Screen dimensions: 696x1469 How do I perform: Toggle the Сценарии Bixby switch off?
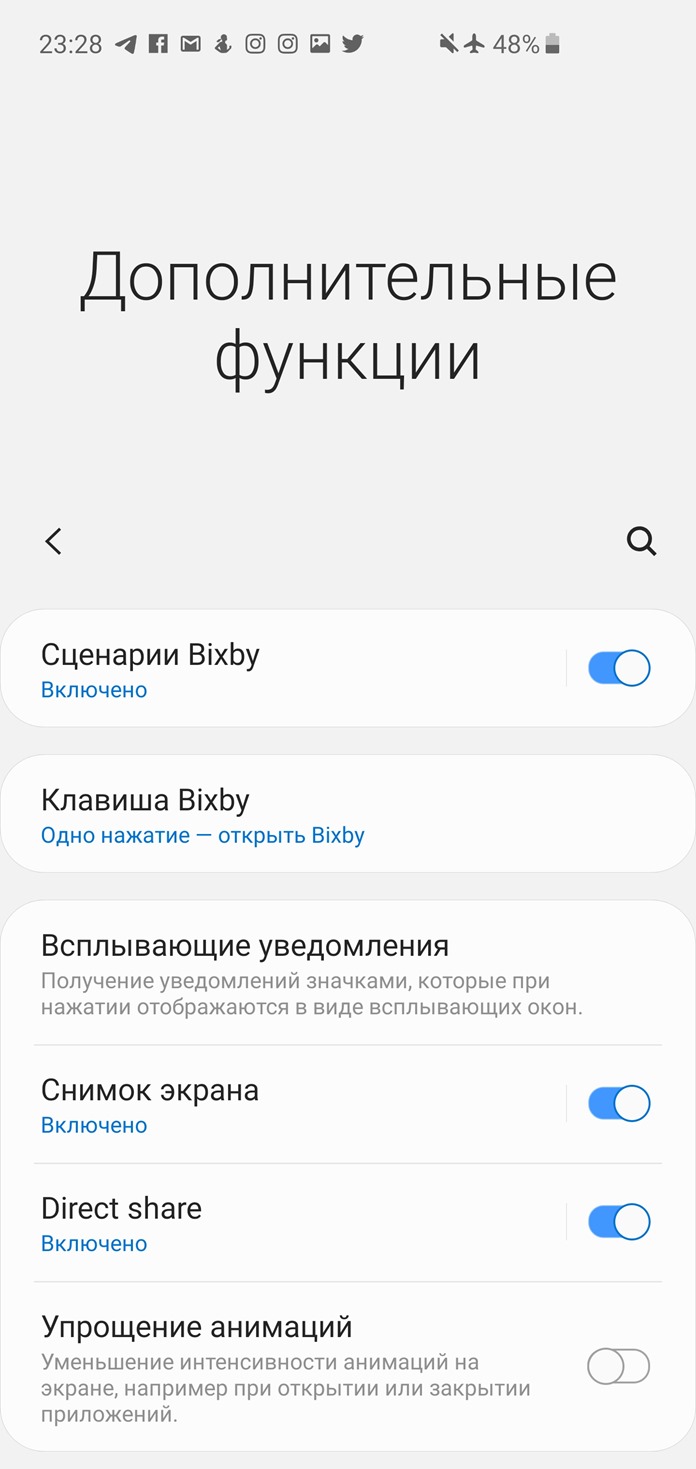point(619,668)
